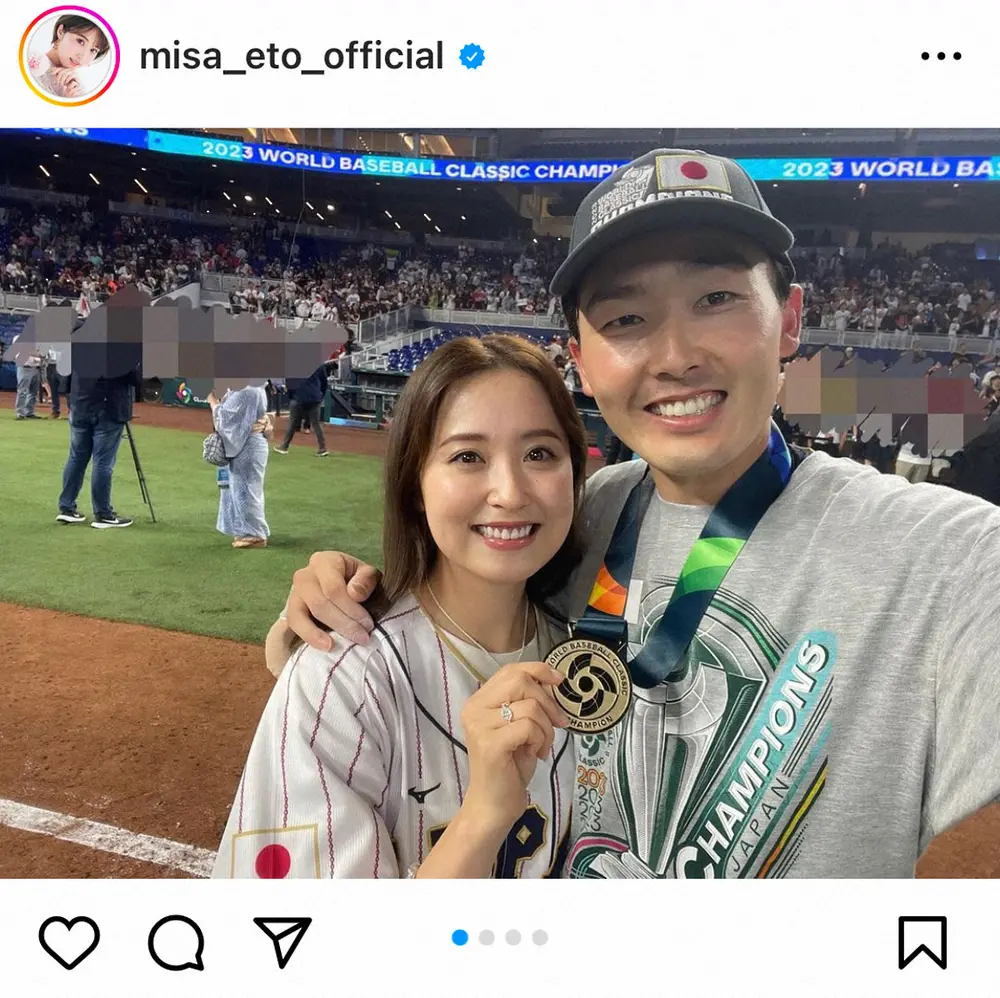The width and height of the screenshot is (1000, 998).
Task: Like this post with the heart icon
Action: point(69,942)
